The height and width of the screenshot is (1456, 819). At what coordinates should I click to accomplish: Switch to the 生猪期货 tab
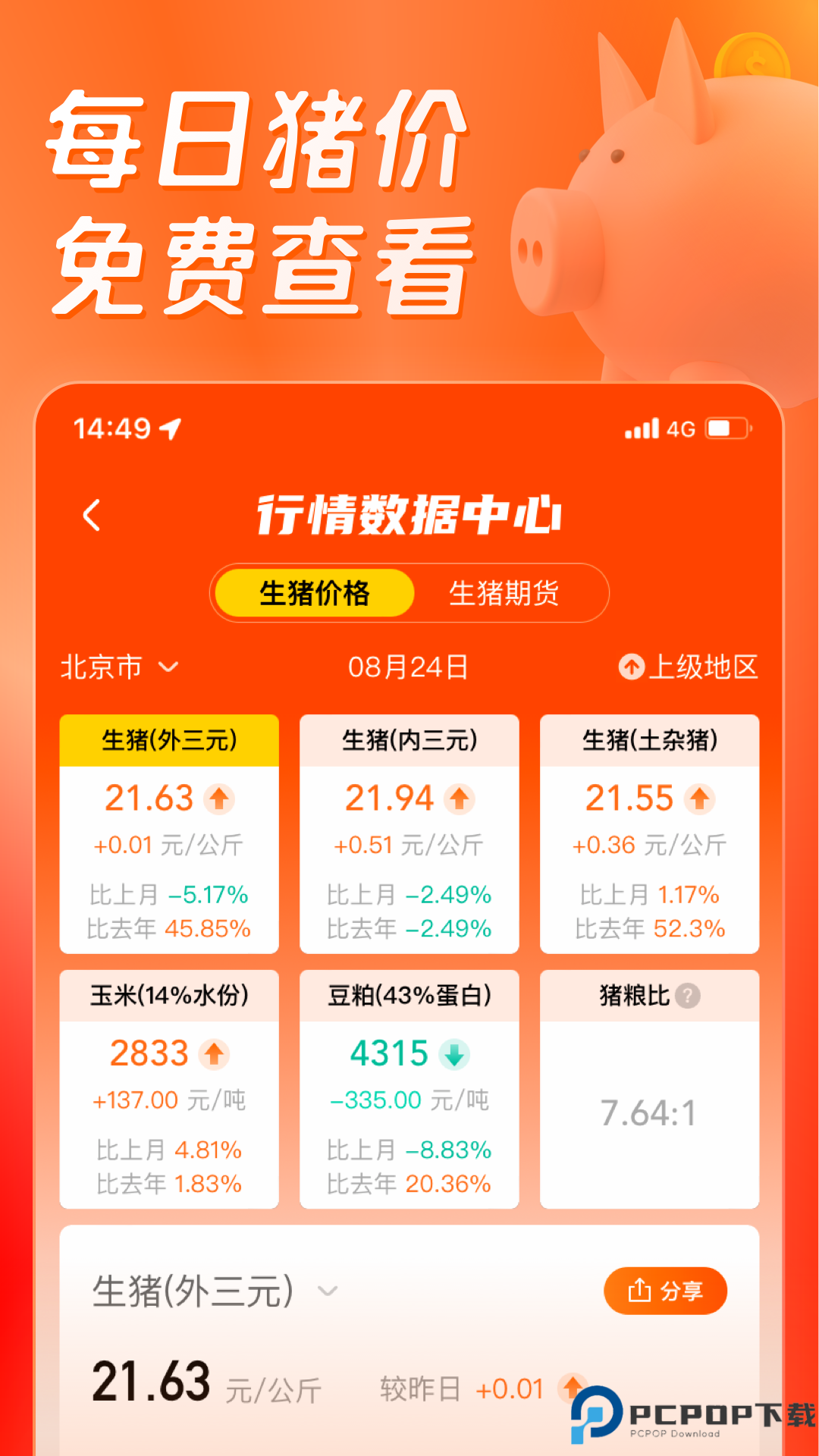tap(506, 594)
